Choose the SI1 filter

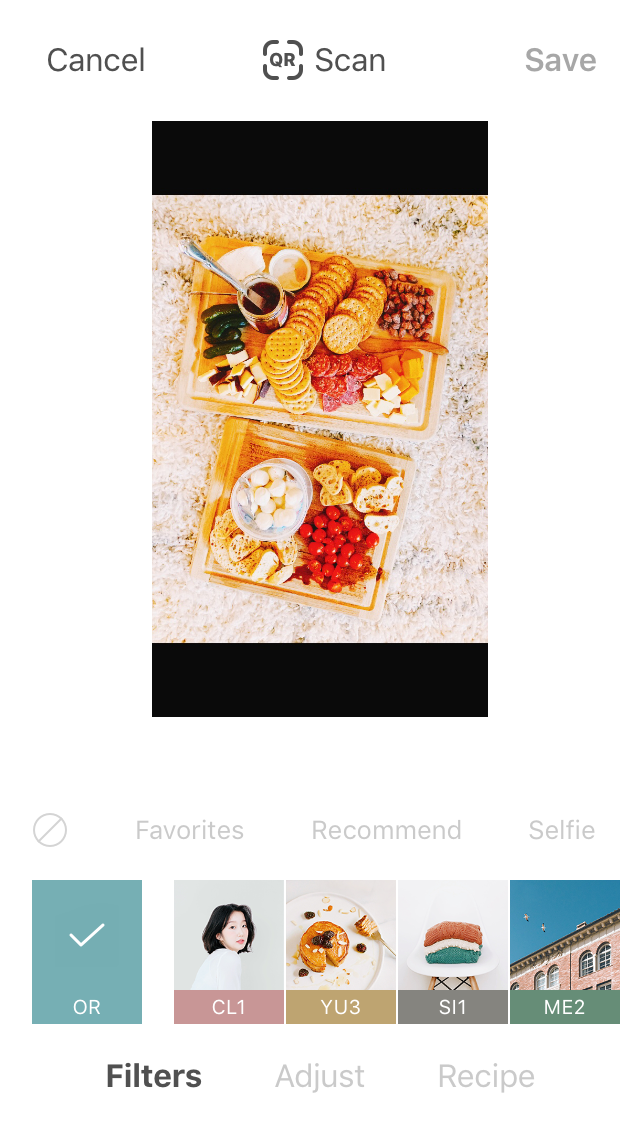(453, 951)
